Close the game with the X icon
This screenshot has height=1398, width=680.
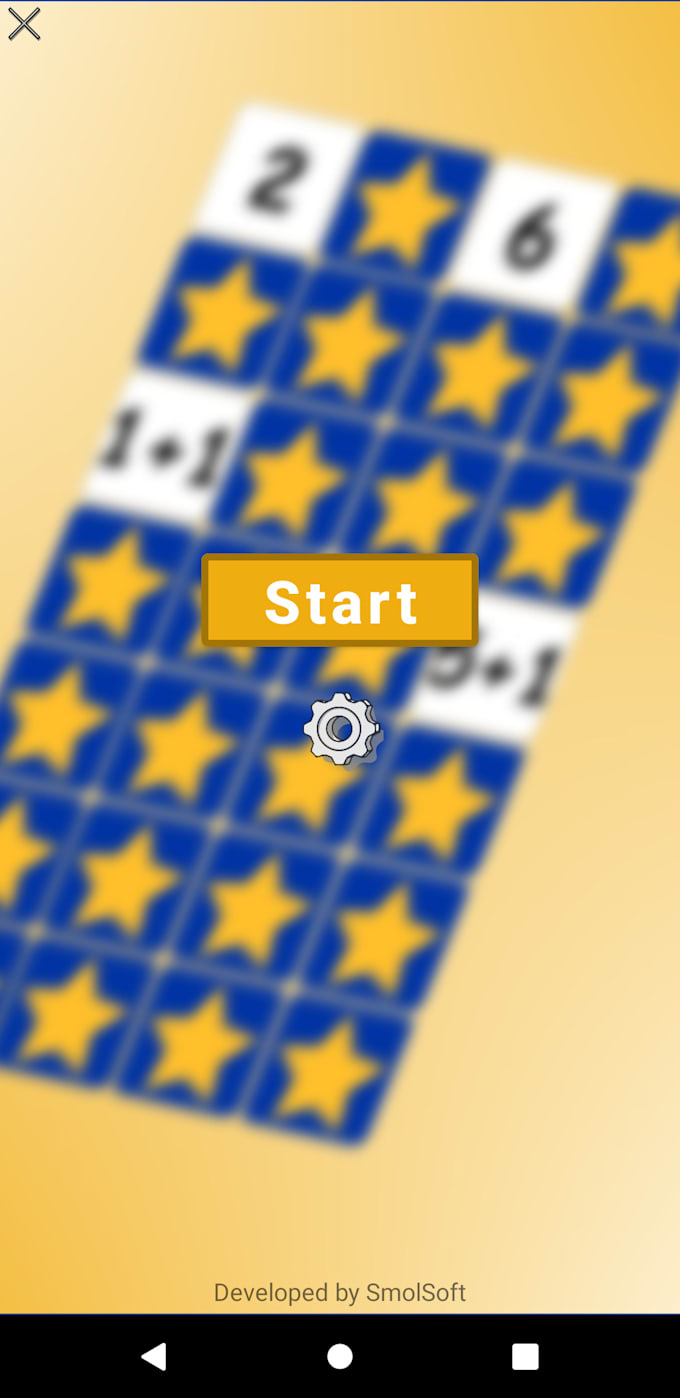tap(24, 24)
